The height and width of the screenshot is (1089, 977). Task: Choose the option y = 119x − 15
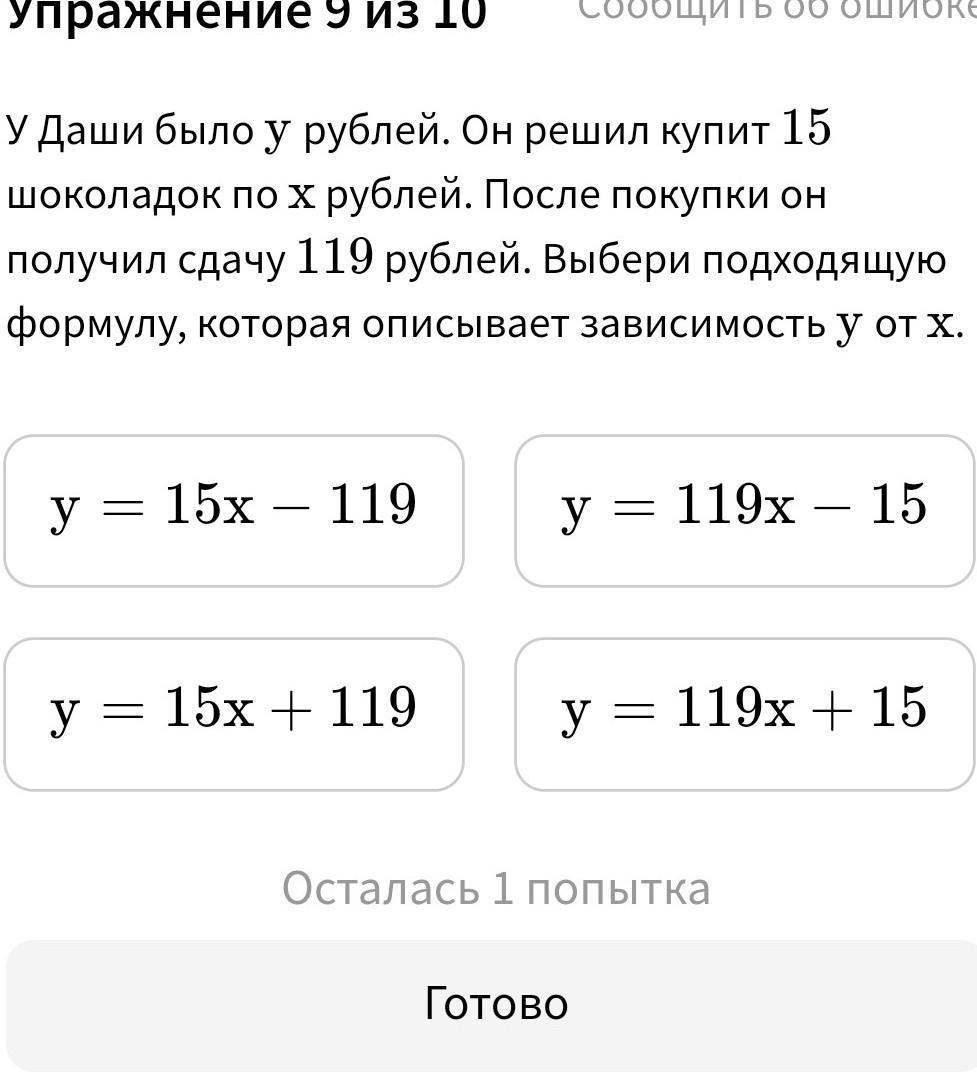tap(744, 509)
